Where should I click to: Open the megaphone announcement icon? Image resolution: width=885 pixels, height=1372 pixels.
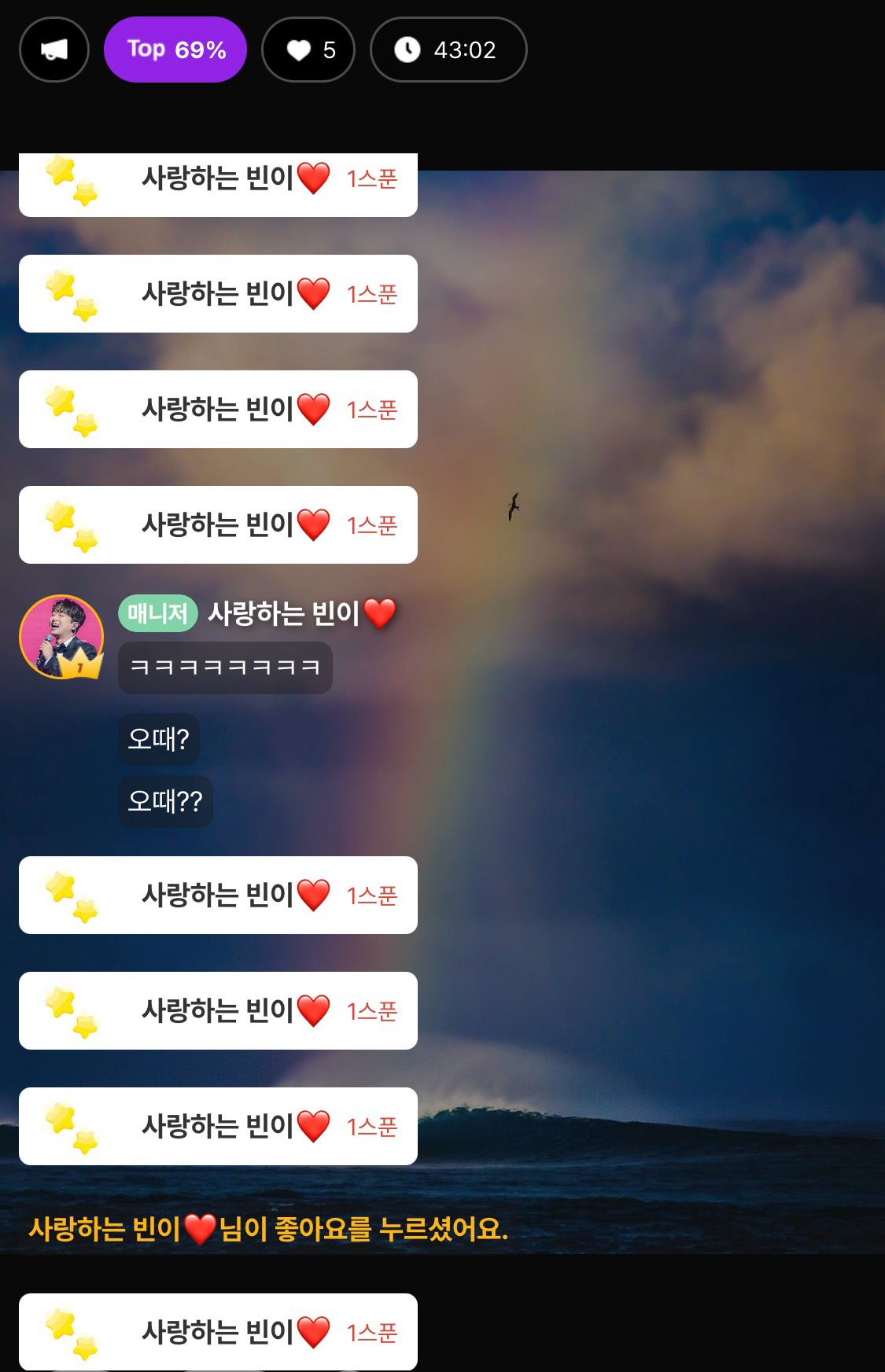tap(53, 50)
